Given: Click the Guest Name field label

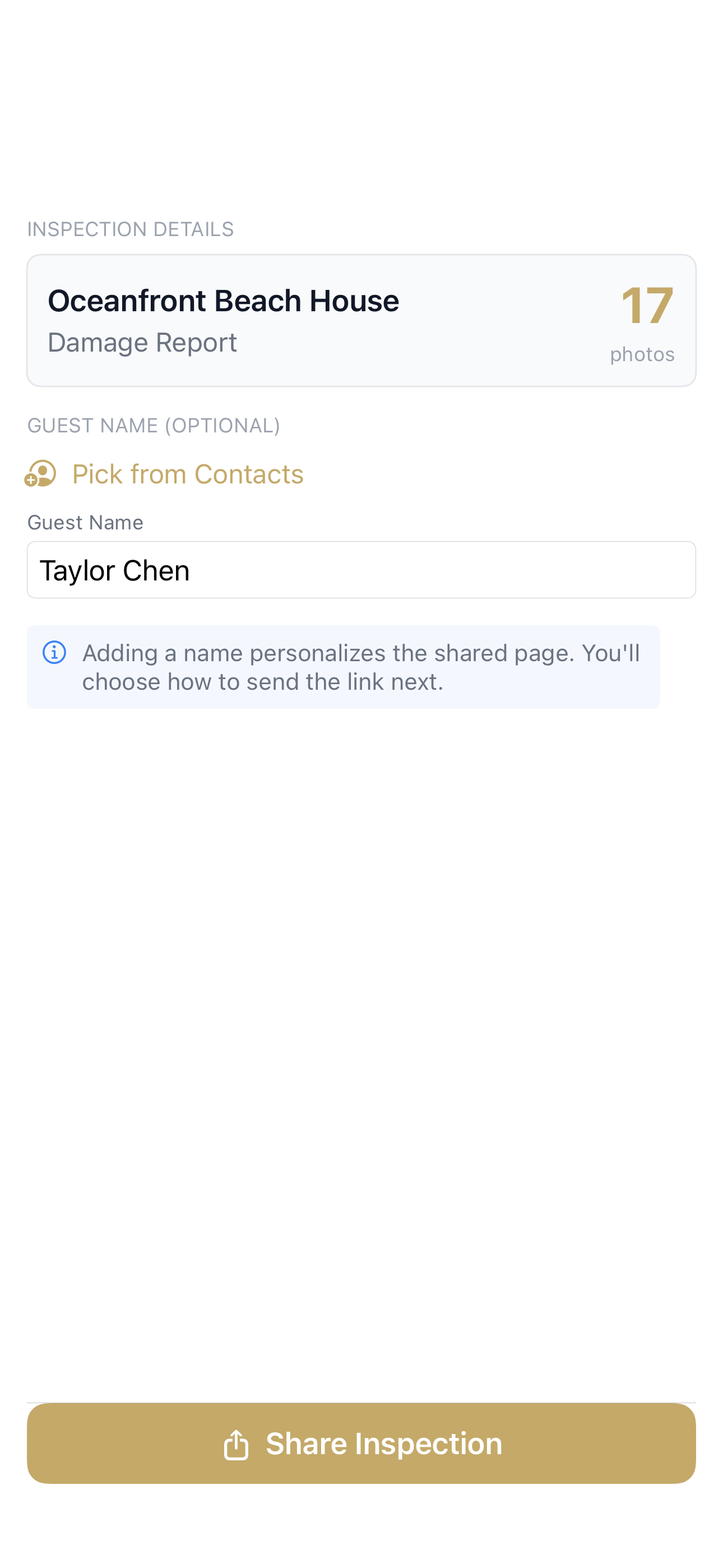Looking at the screenshot, I should click(x=85, y=522).
